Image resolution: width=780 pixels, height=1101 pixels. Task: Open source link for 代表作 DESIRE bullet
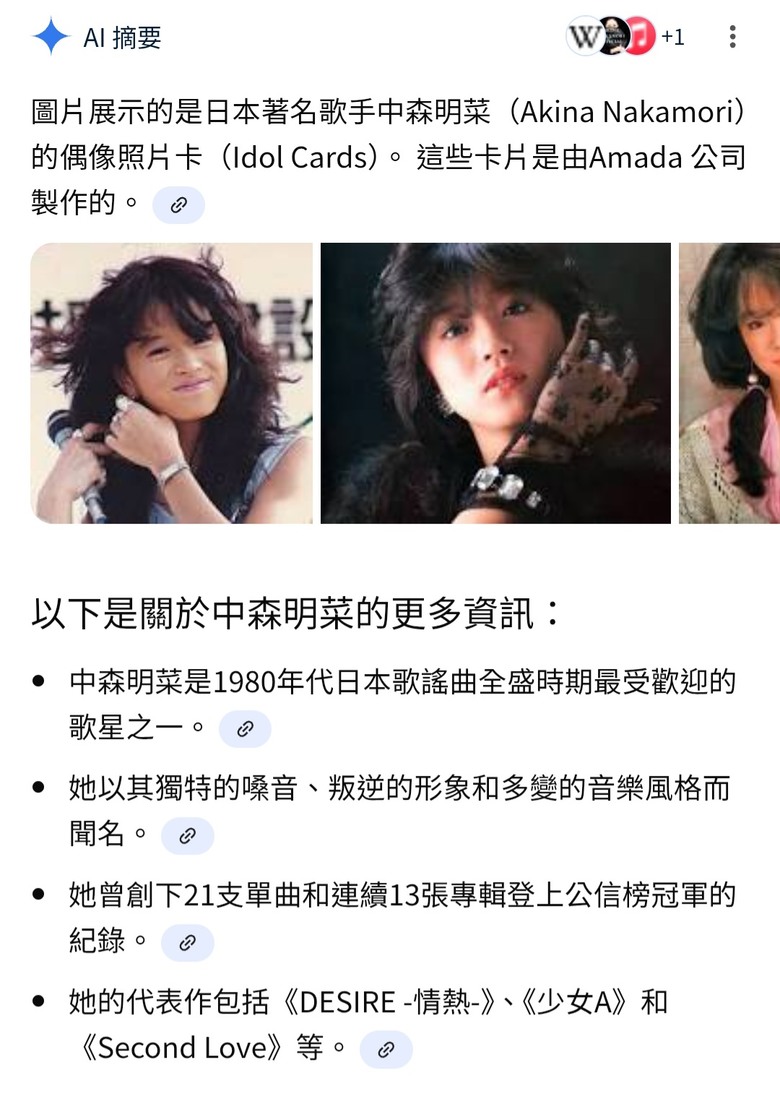click(385, 1049)
